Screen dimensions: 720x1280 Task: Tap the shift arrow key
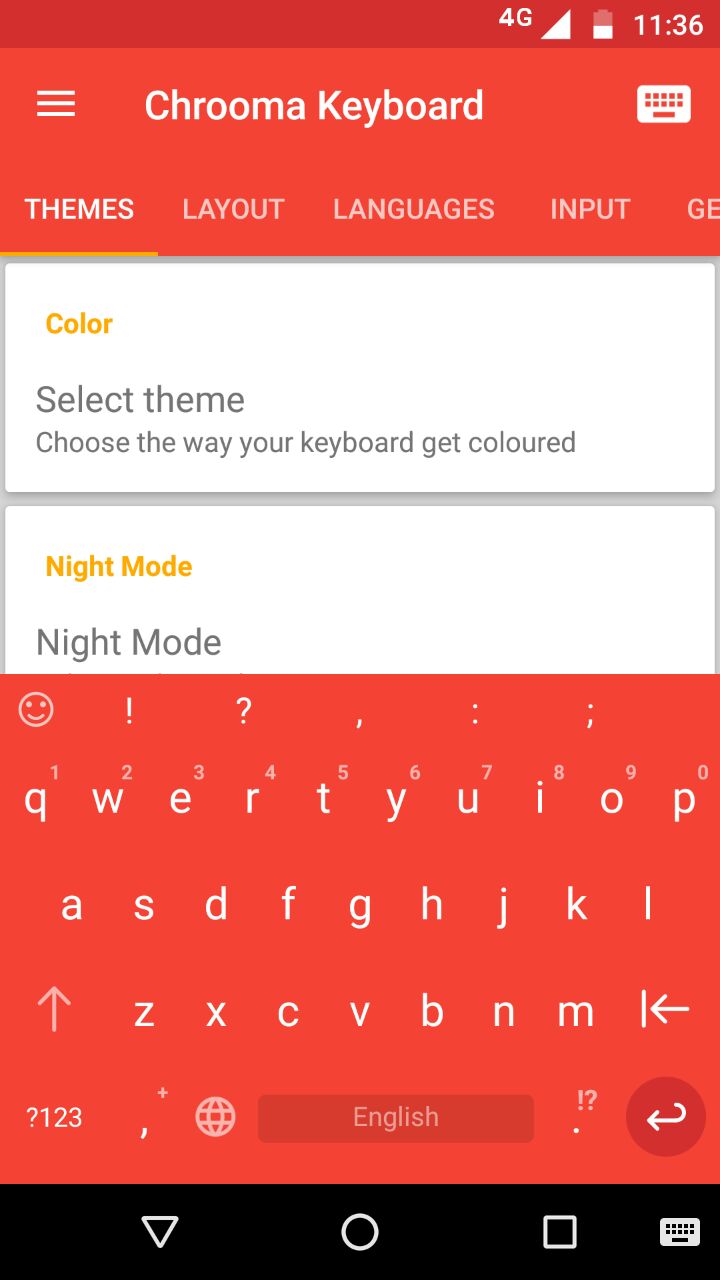pyautogui.click(x=54, y=1011)
